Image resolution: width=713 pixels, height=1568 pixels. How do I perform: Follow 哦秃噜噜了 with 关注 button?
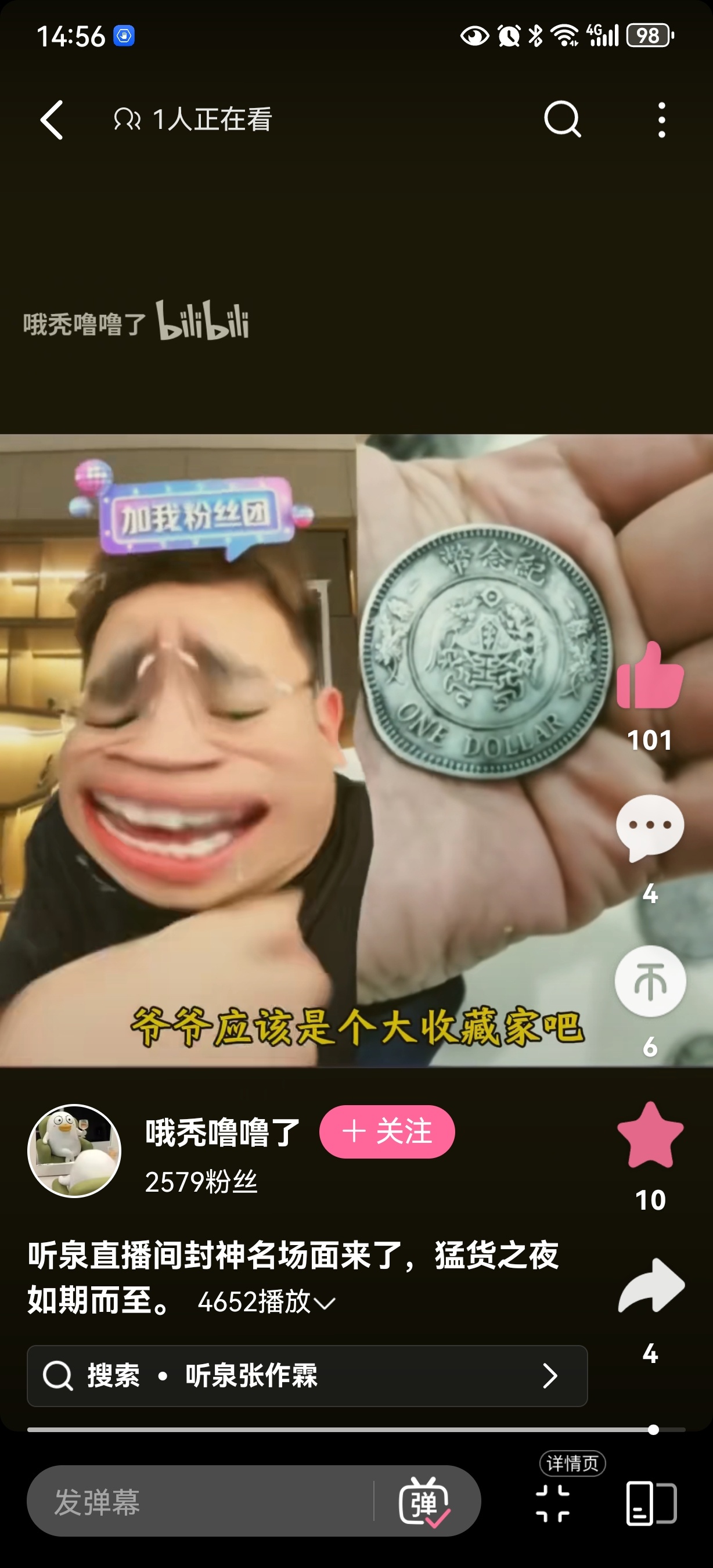(x=387, y=1131)
